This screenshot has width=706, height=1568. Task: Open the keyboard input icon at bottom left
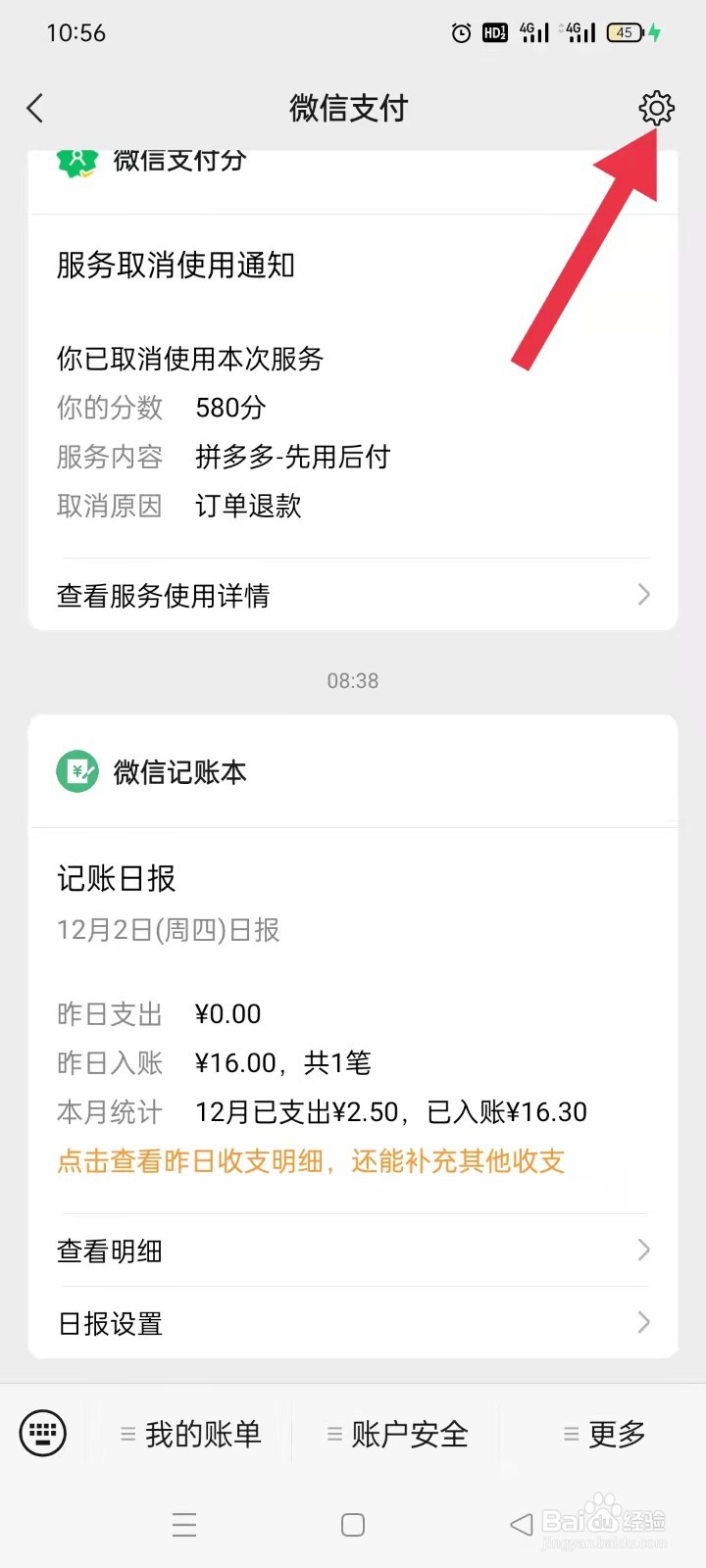coord(41,1433)
